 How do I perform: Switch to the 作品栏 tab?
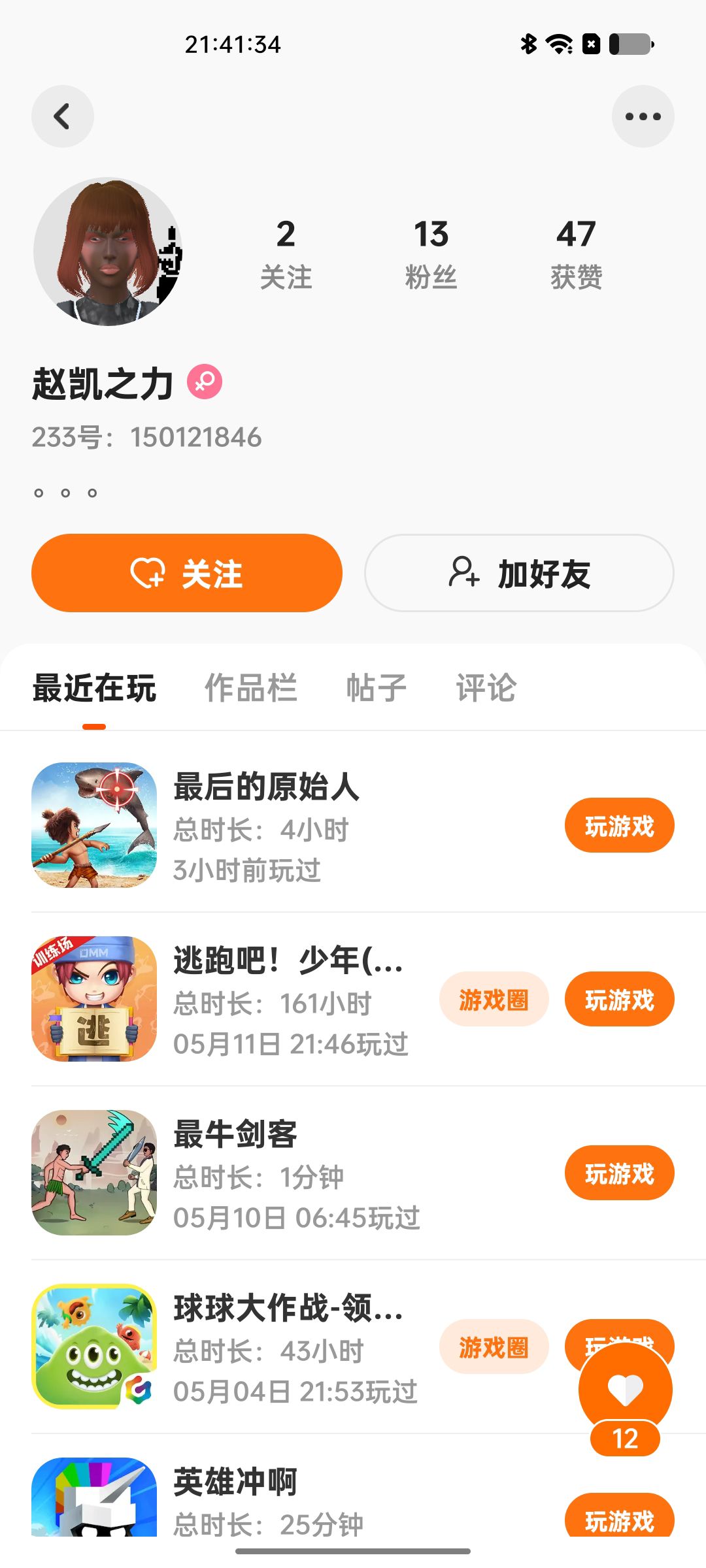coord(251,688)
